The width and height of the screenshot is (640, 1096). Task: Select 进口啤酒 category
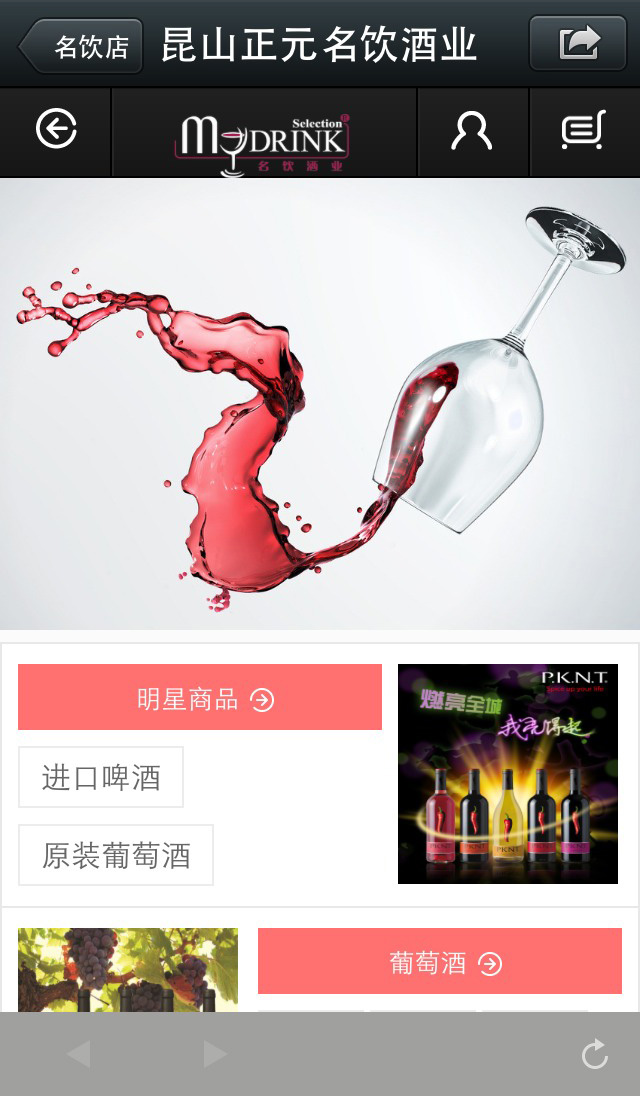(101, 777)
